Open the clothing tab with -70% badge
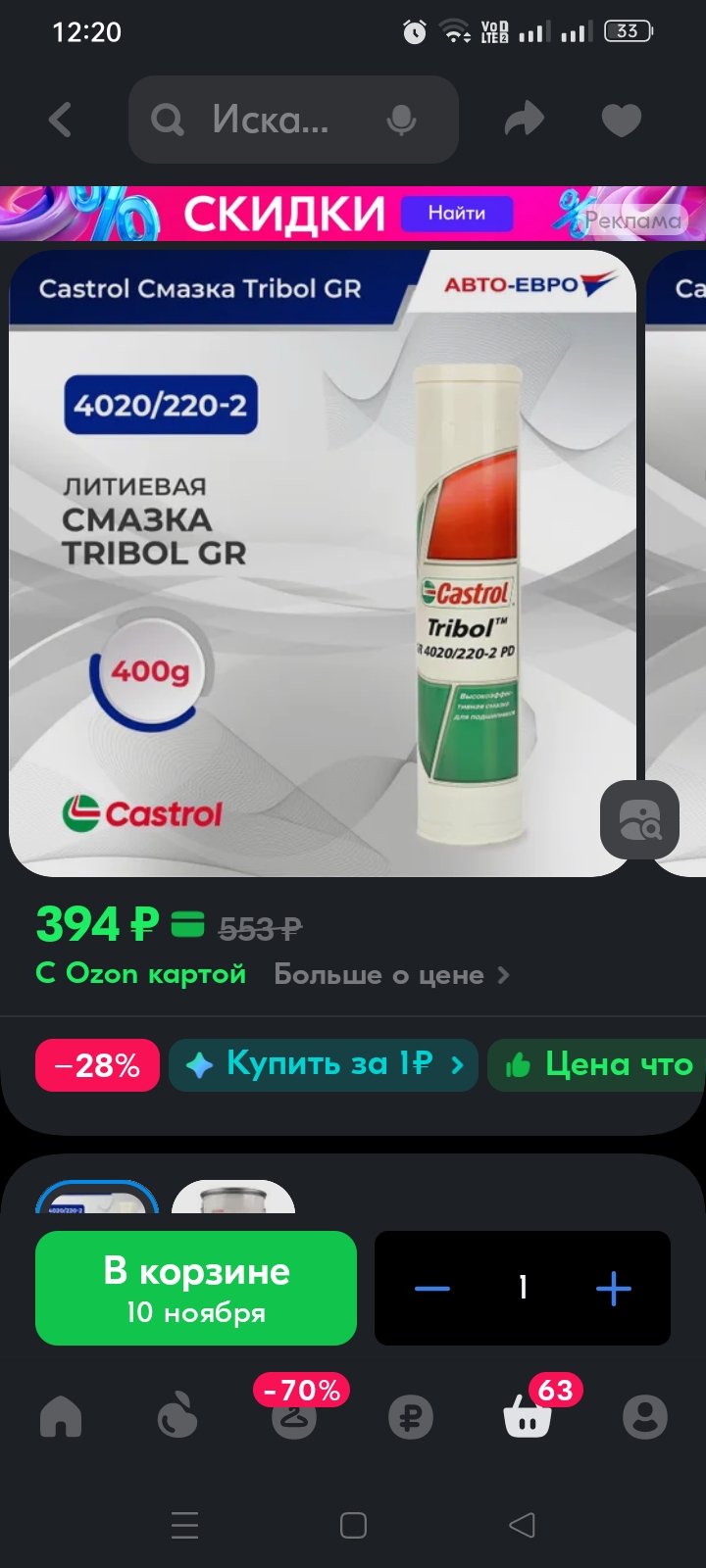Image resolution: width=706 pixels, height=1568 pixels. point(294,1411)
